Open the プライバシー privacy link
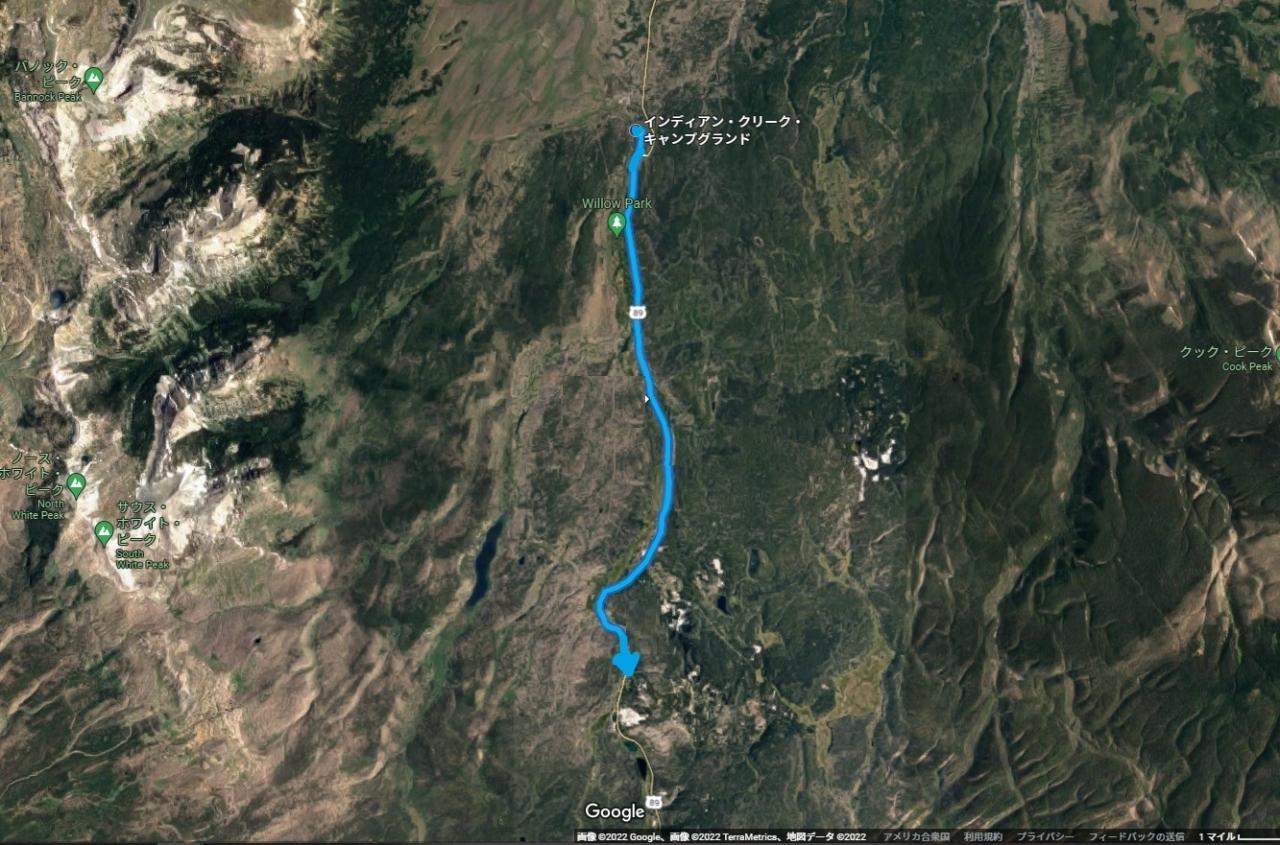Image resolution: width=1280 pixels, height=845 pixels. [1046, 837]
